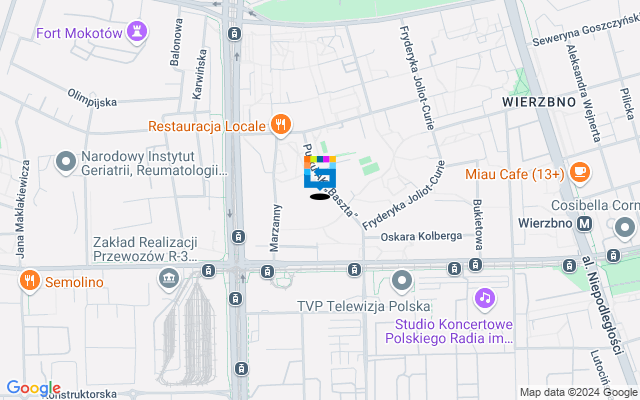
Task: Open the Studio Koncertowe Polskiego Radia pin
Action: click(485, 298)
